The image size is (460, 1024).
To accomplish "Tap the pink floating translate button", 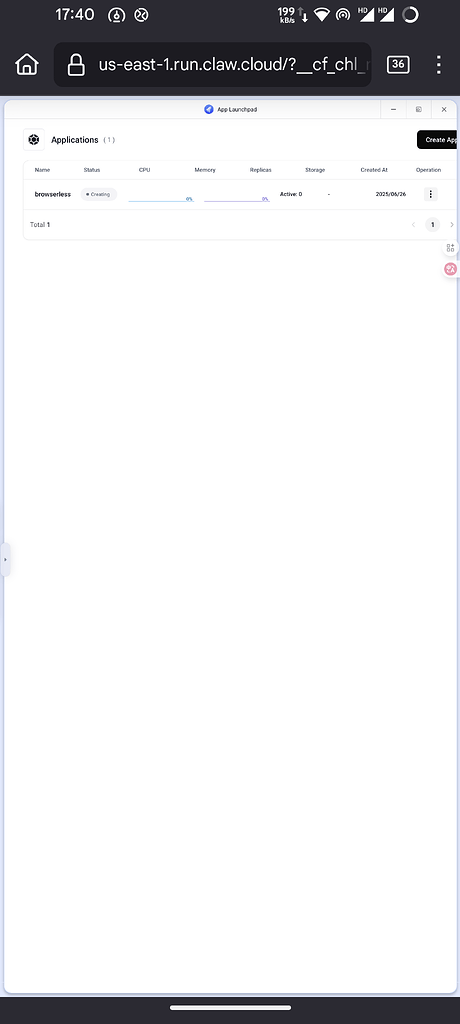I will click(x=450, y=269).
